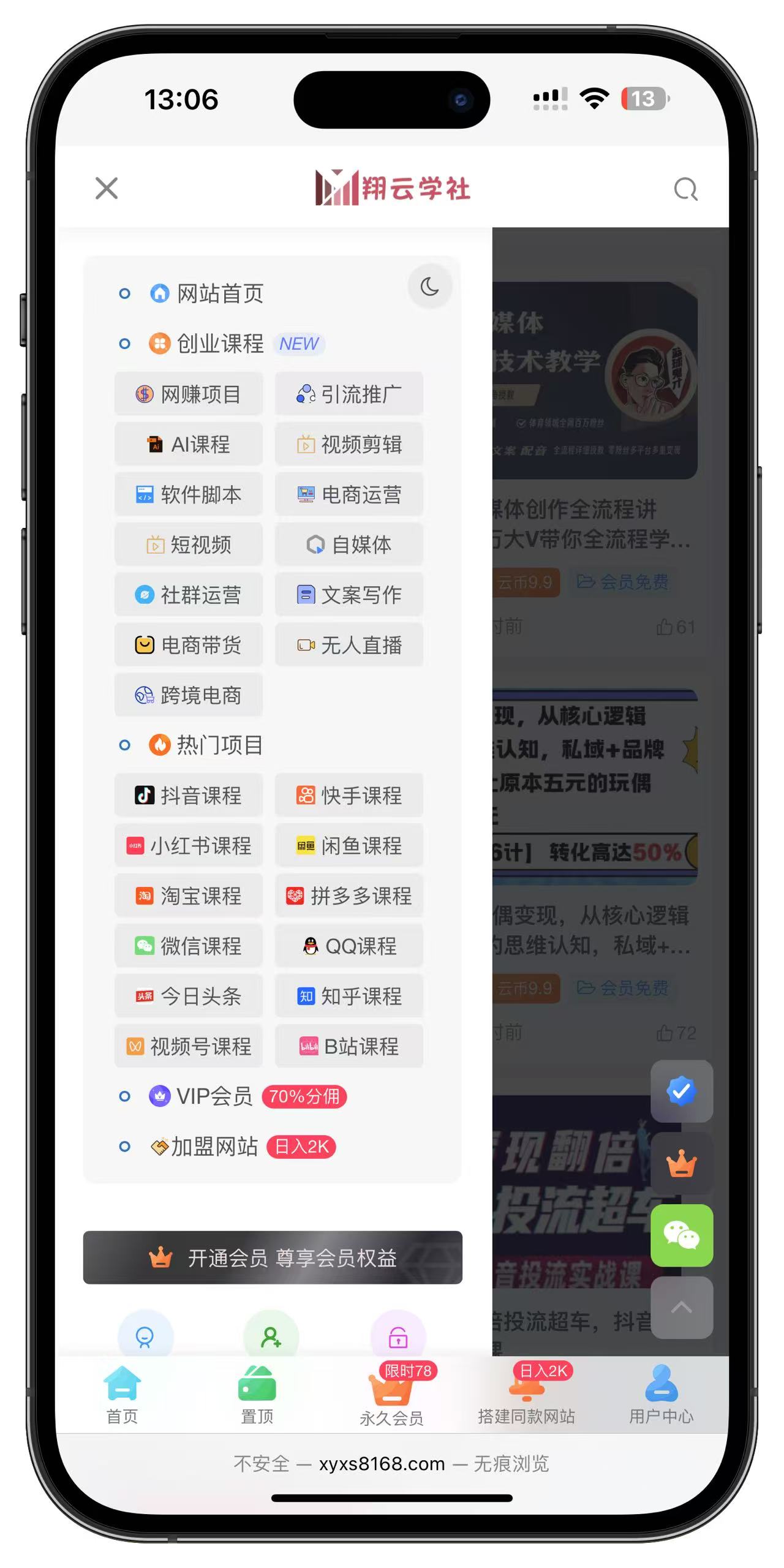Select 跨境电商 category

pos(189,695)
